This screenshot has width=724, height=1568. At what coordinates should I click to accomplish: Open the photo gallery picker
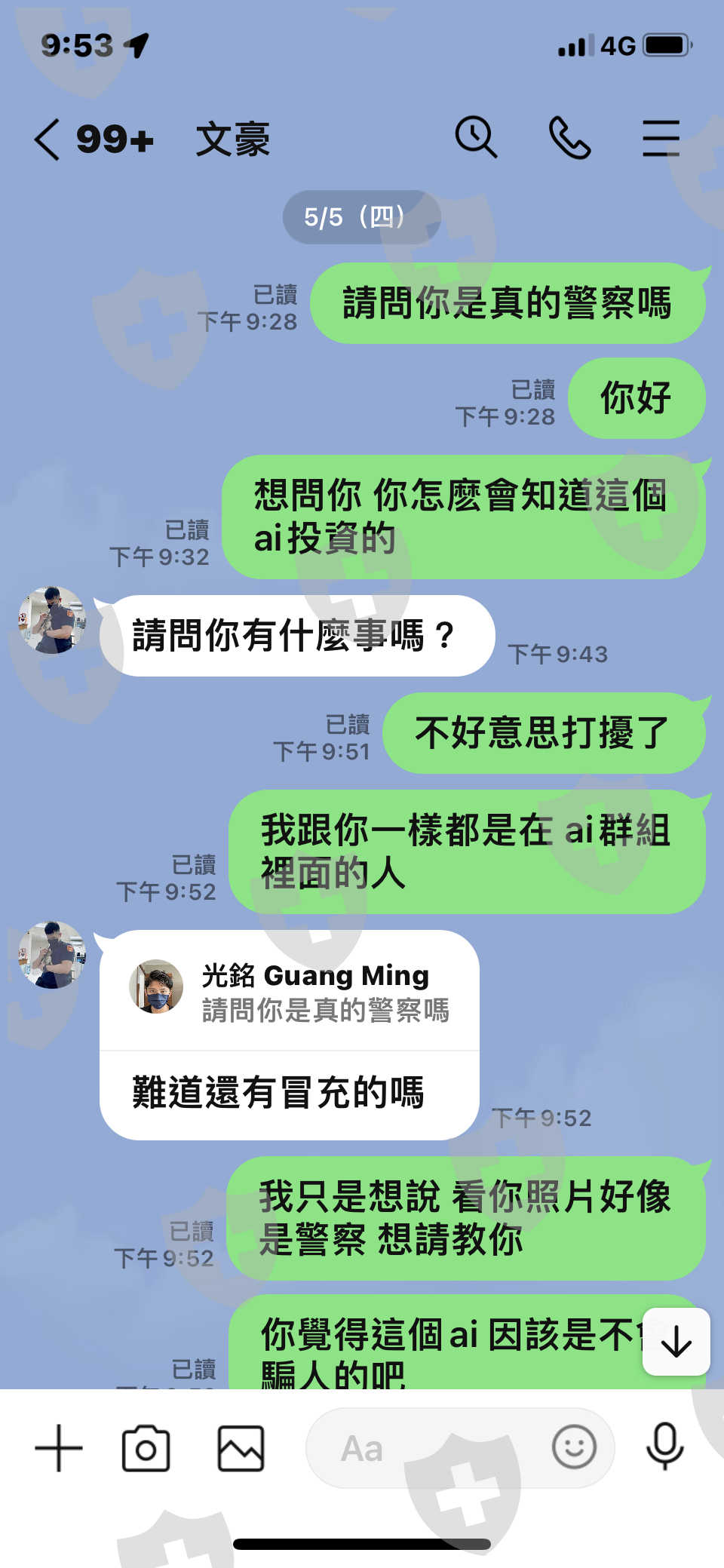tap(241, 1448)
